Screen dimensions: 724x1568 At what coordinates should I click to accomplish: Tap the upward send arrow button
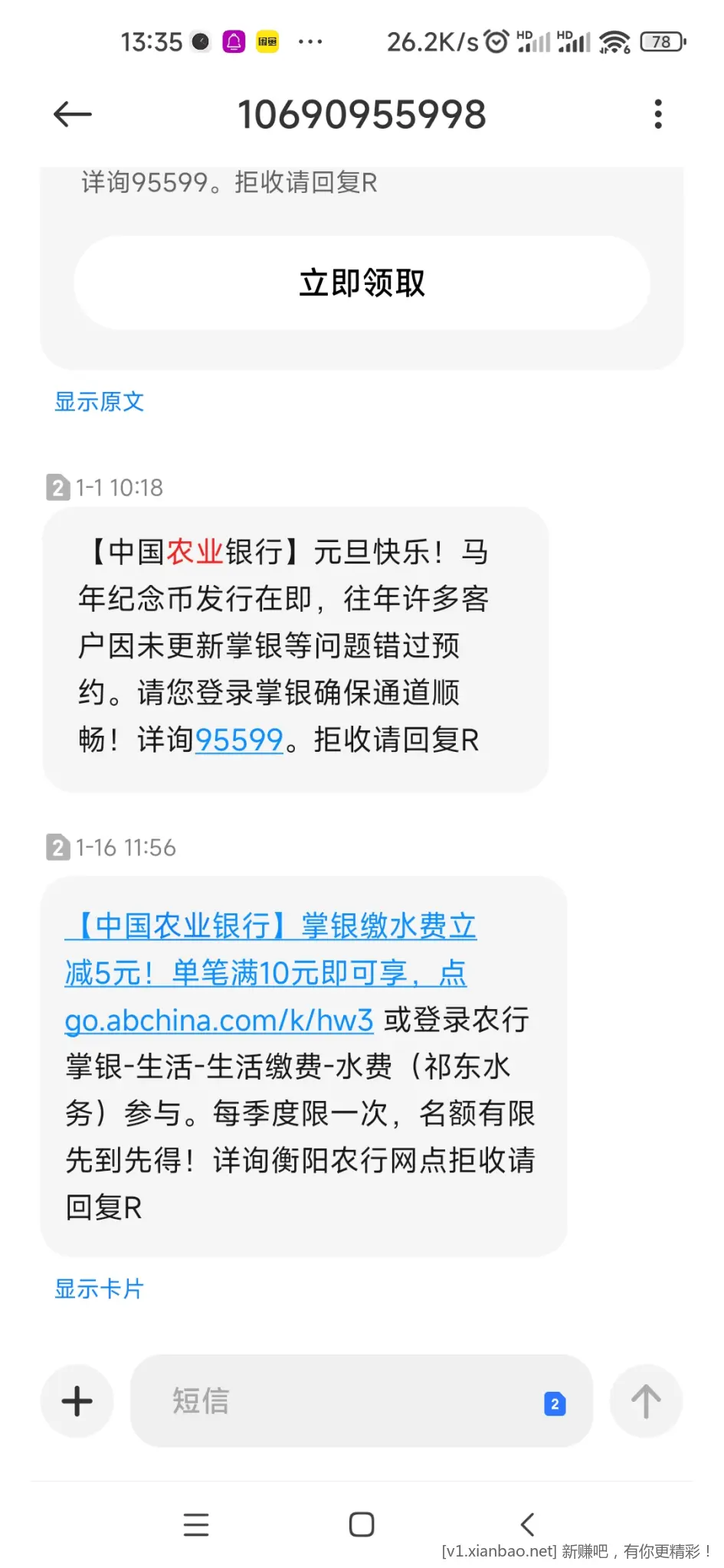(x=646, y=1400)
